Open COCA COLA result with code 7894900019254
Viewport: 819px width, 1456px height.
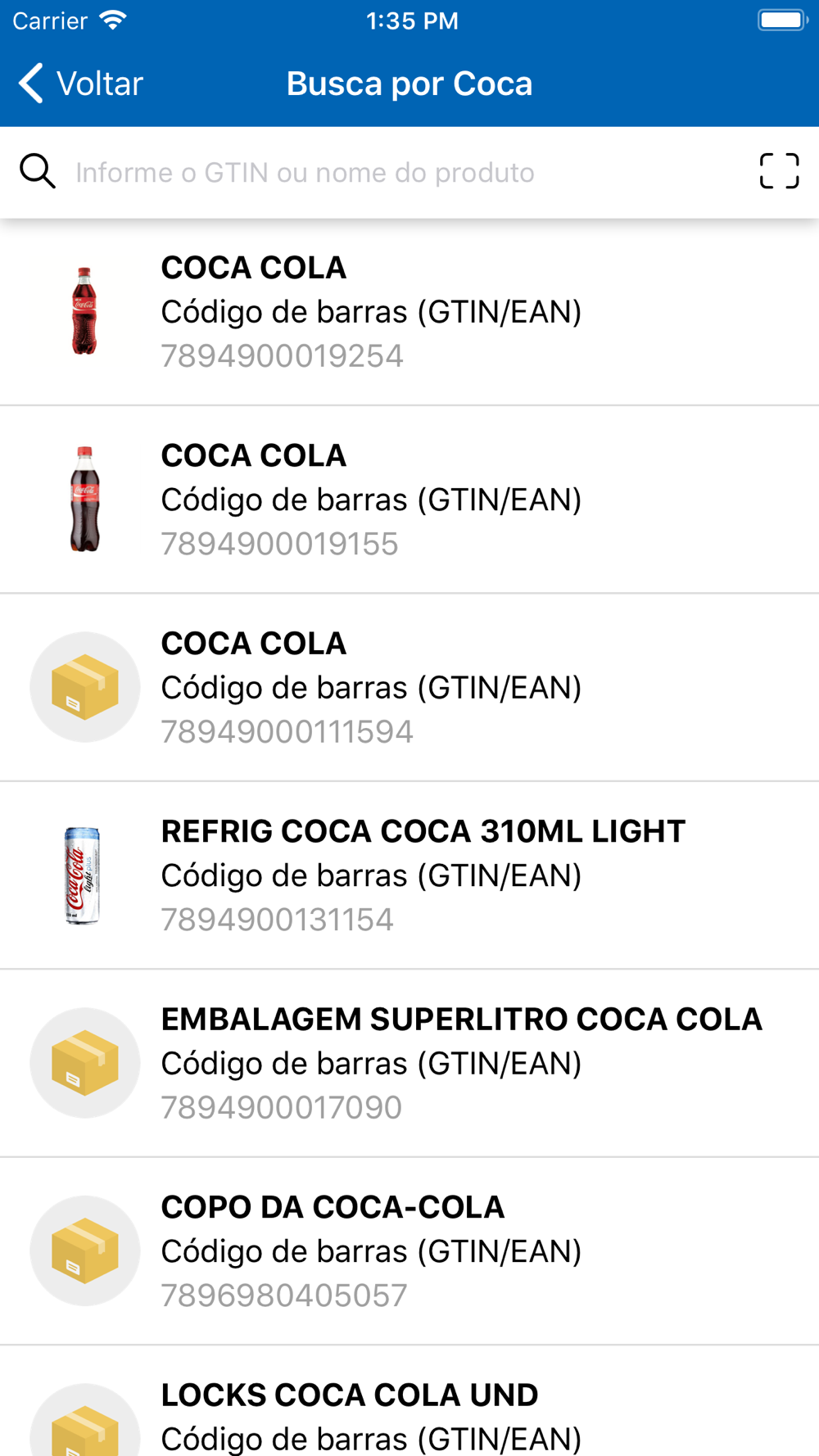(409, 312)
